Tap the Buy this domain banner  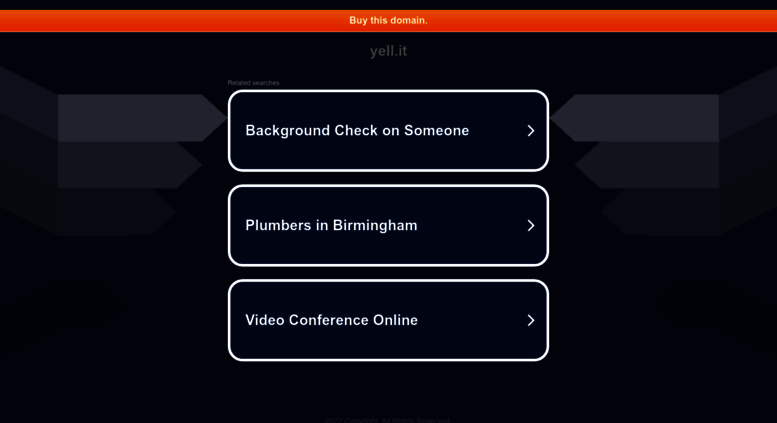388,20
